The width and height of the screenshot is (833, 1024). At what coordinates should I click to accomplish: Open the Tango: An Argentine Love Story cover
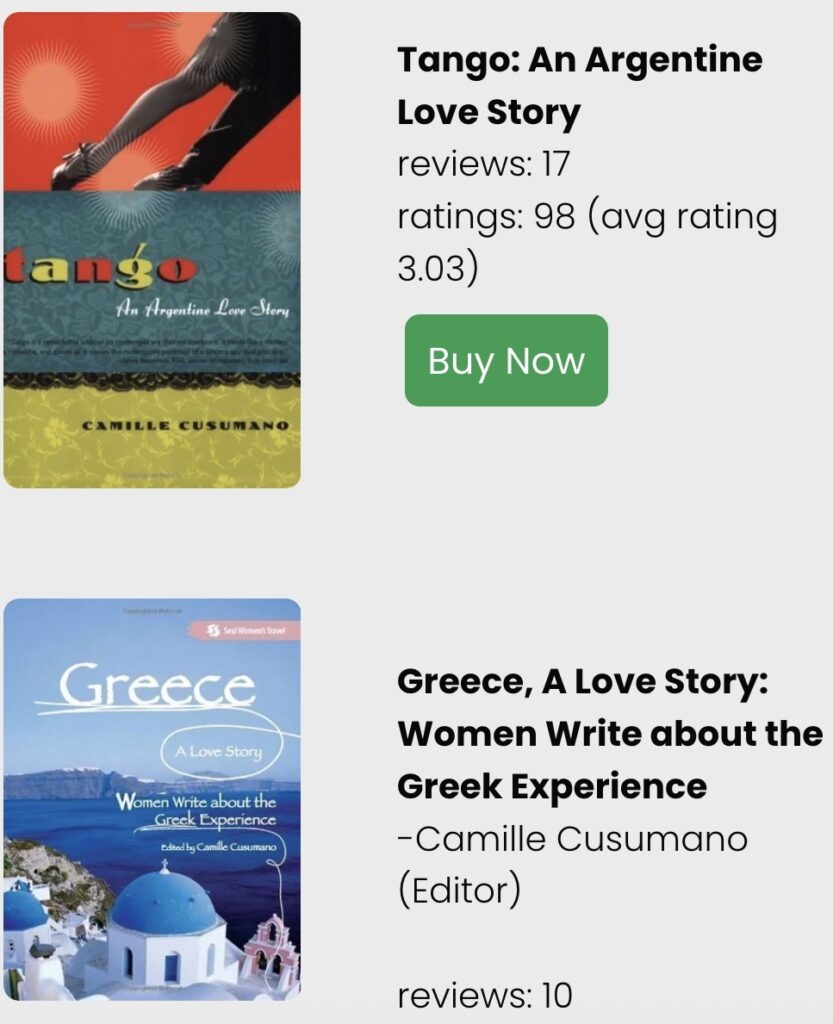[152, 250]
